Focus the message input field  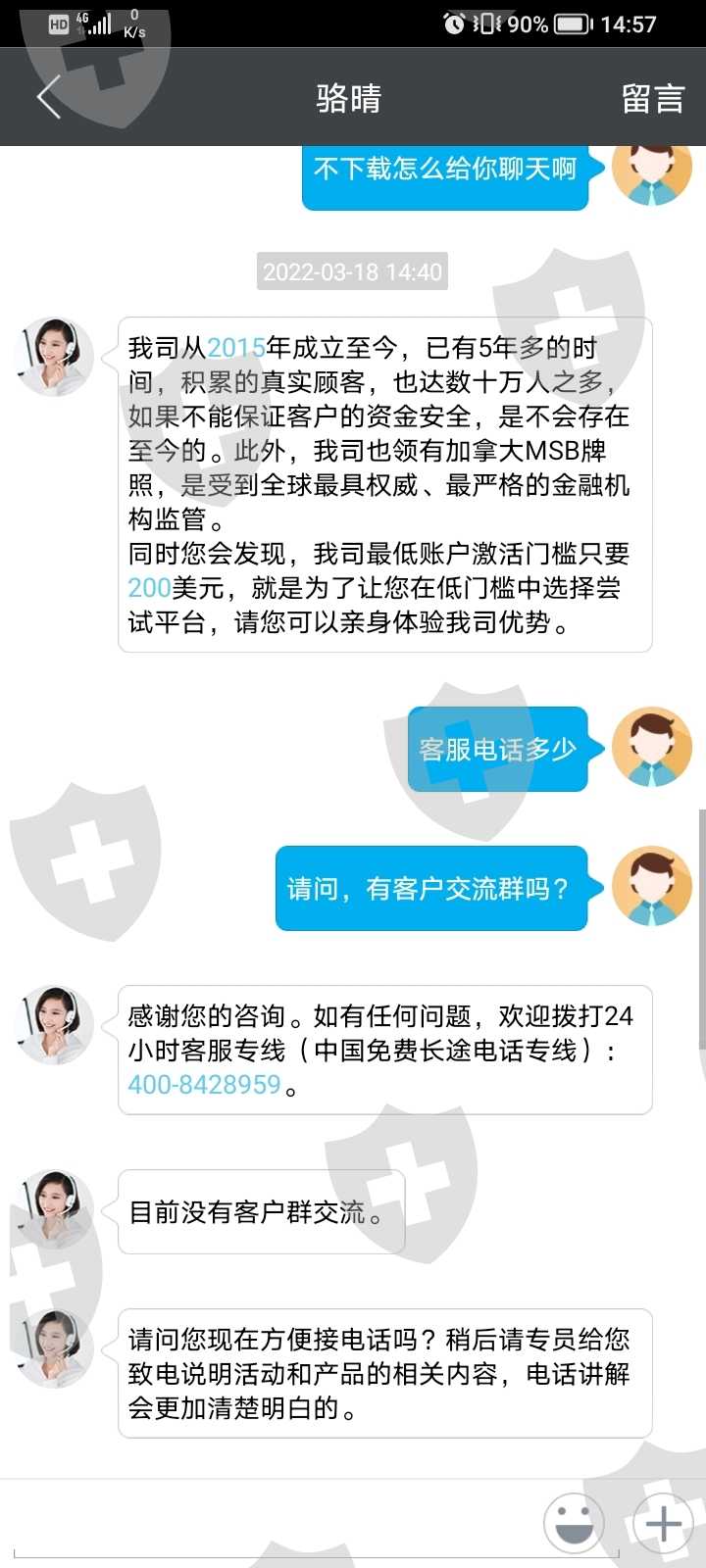click(x=275, y=1525)
